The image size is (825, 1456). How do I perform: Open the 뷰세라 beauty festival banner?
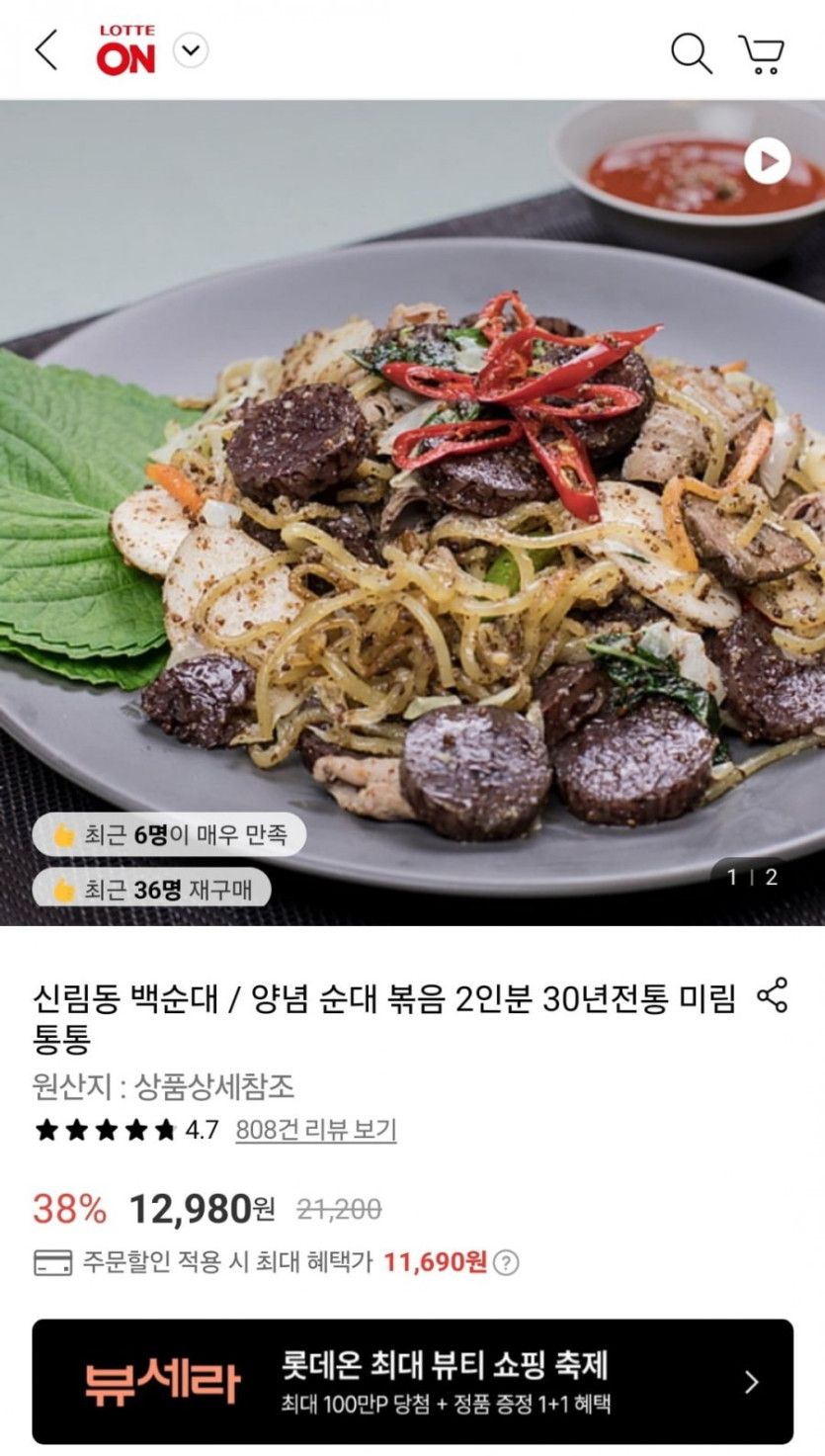(413, 1381)
